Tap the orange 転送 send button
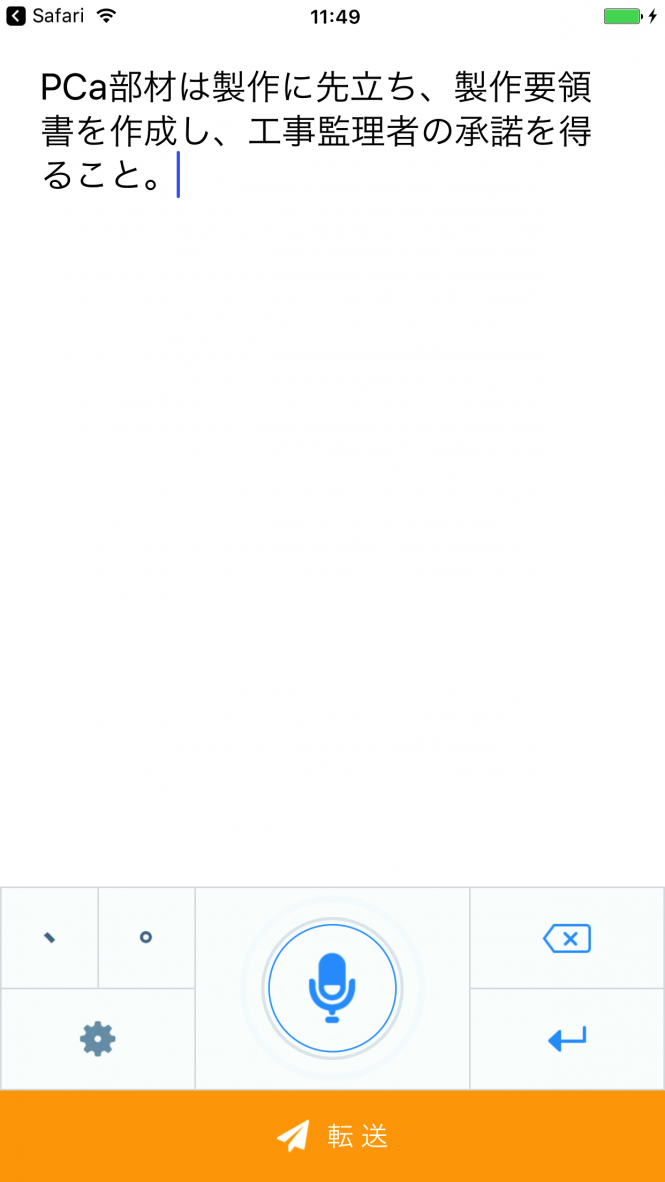 [x=332, y=1136]
